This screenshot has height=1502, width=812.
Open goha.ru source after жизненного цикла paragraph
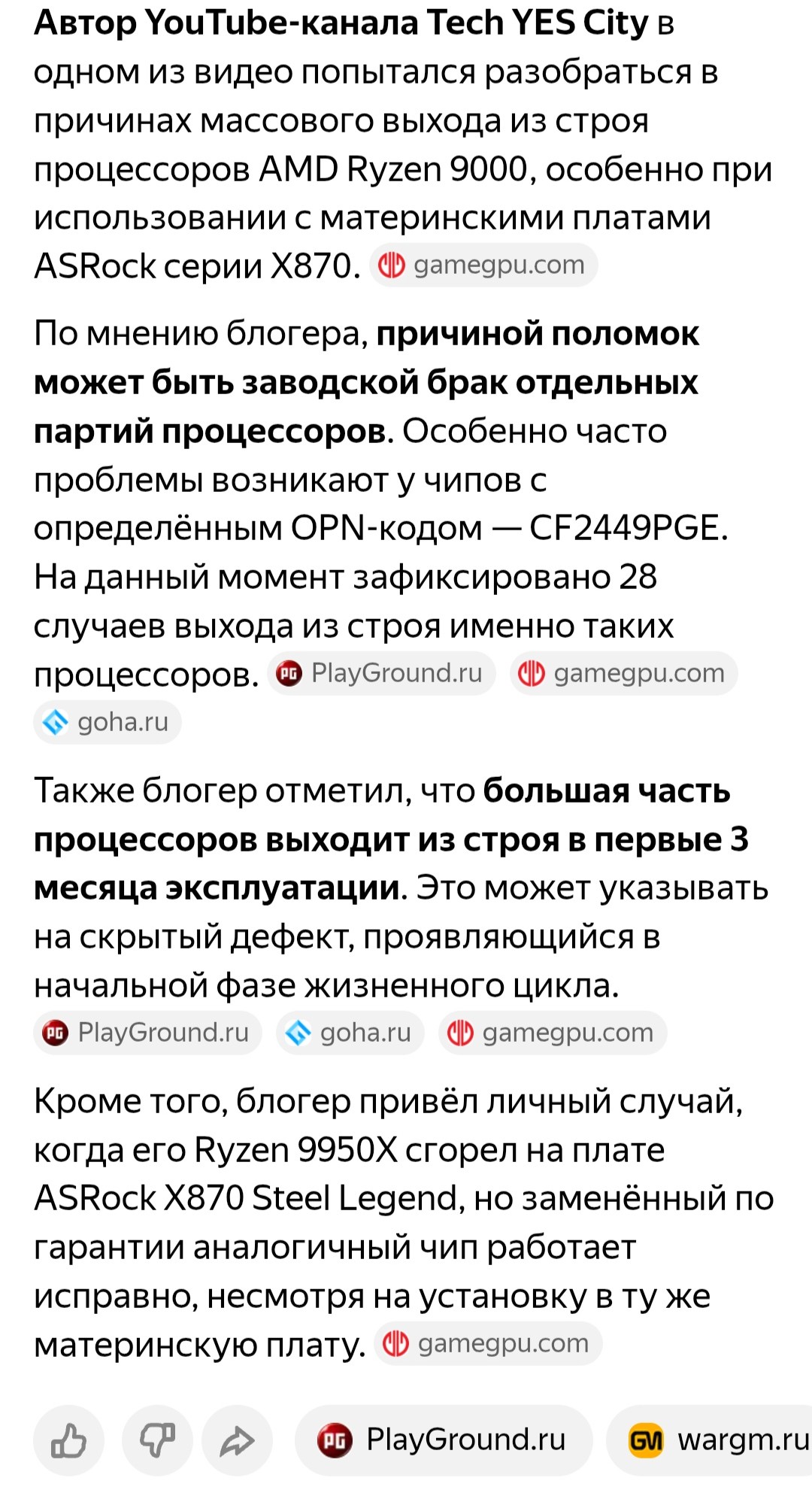350,1033
